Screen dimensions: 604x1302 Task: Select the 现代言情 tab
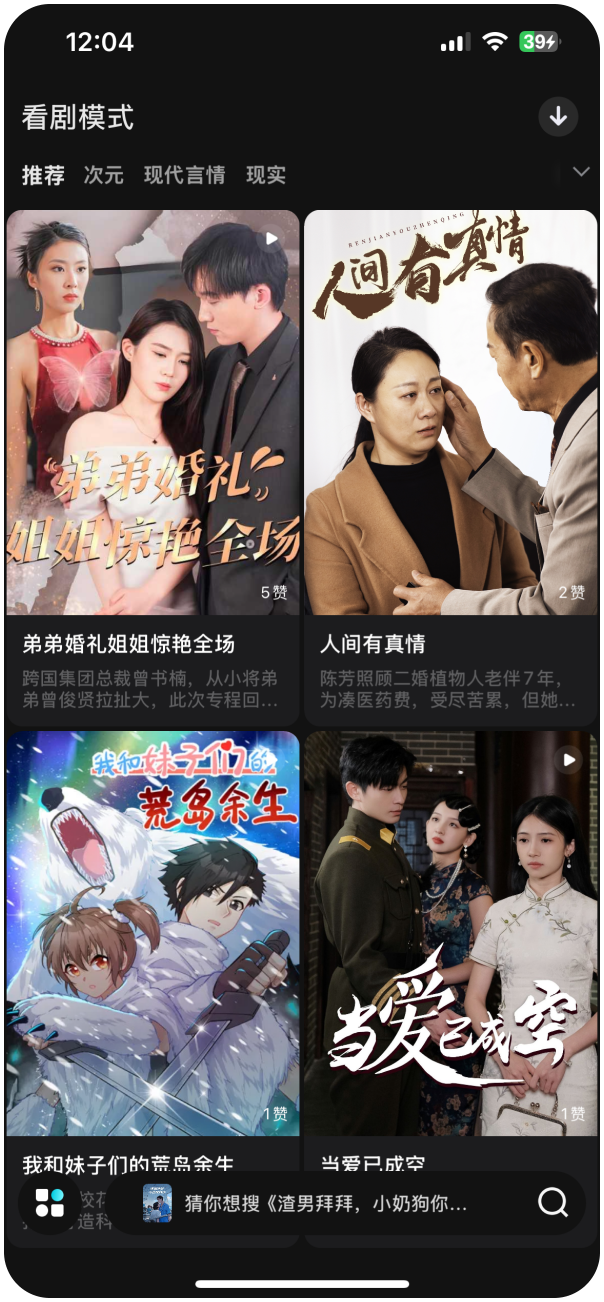[x=184, y=175]
